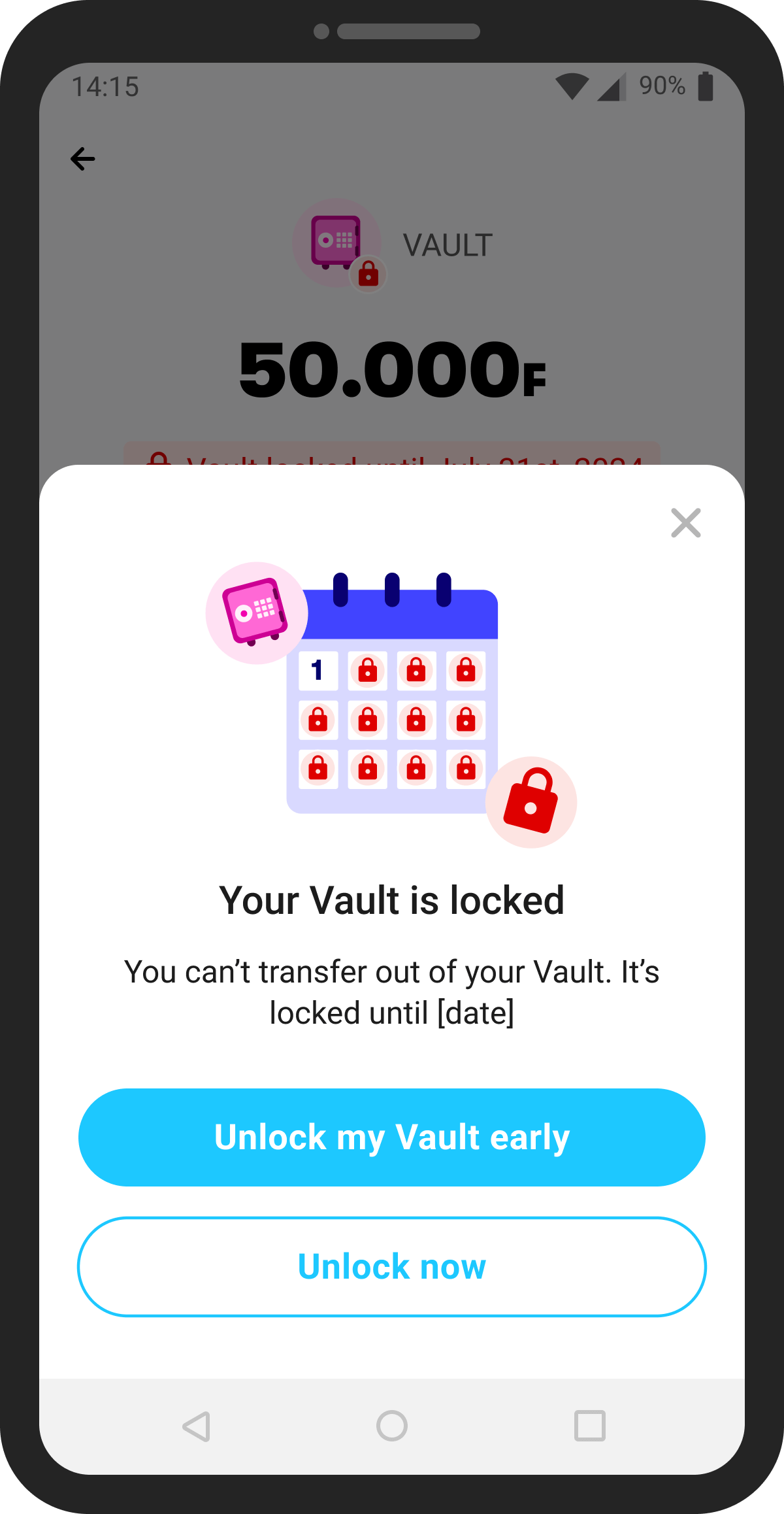Viewport: 784px width, 1514px height.
Task: Tap the VAULT title text
Action: [447, 244]
